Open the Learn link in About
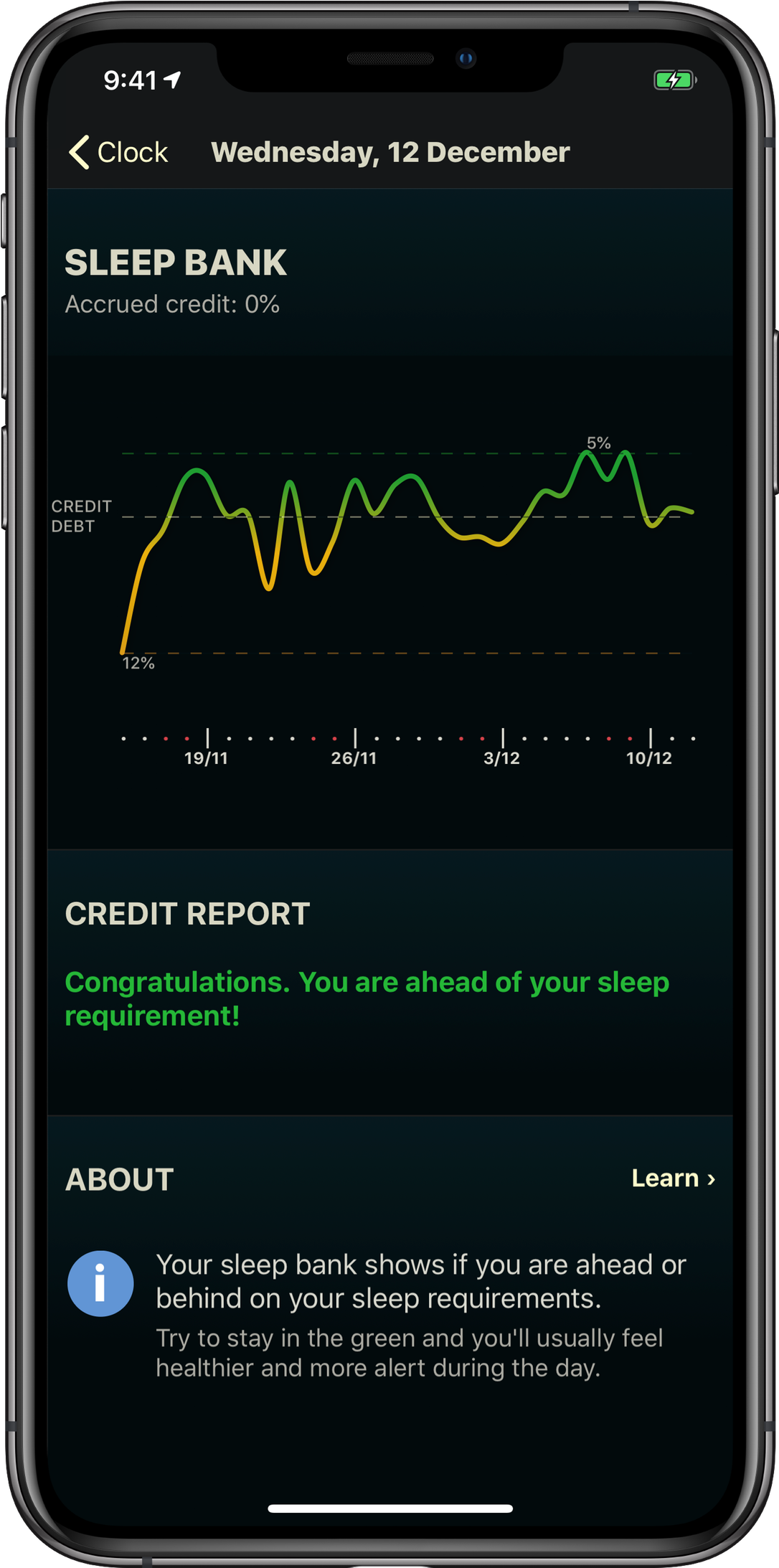This screenshot has height=1568, width=779. pos(673,1179)
